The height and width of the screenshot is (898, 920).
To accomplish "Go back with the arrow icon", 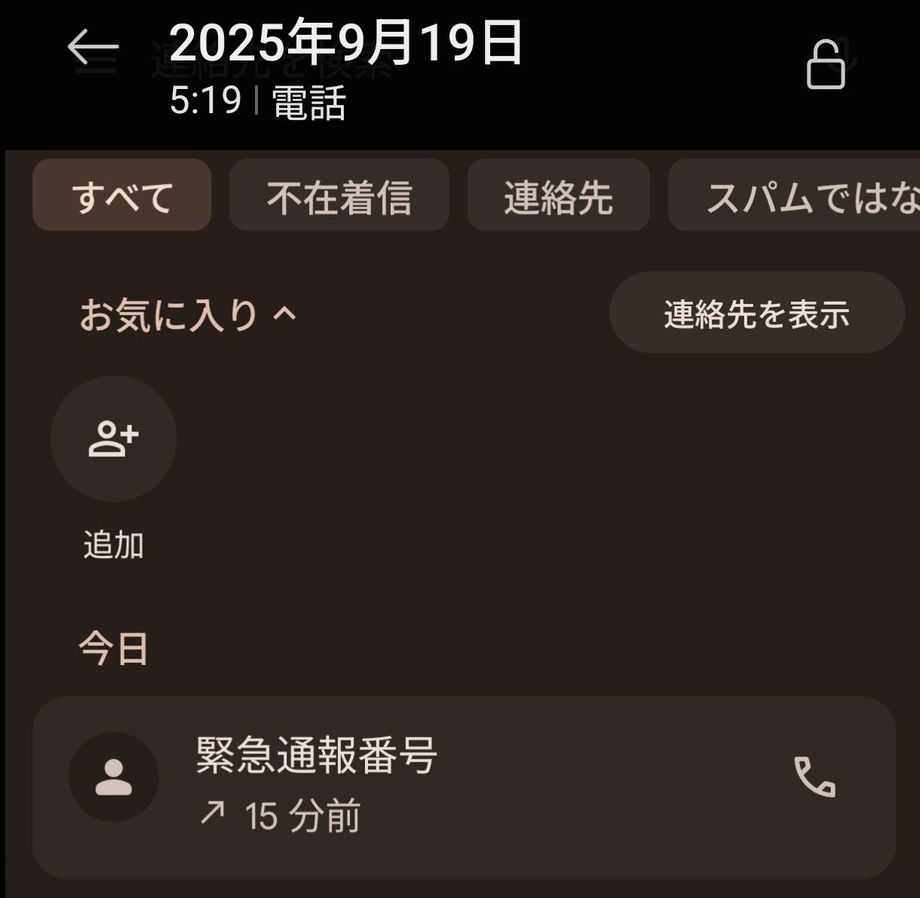I will (x=93, y=49).
